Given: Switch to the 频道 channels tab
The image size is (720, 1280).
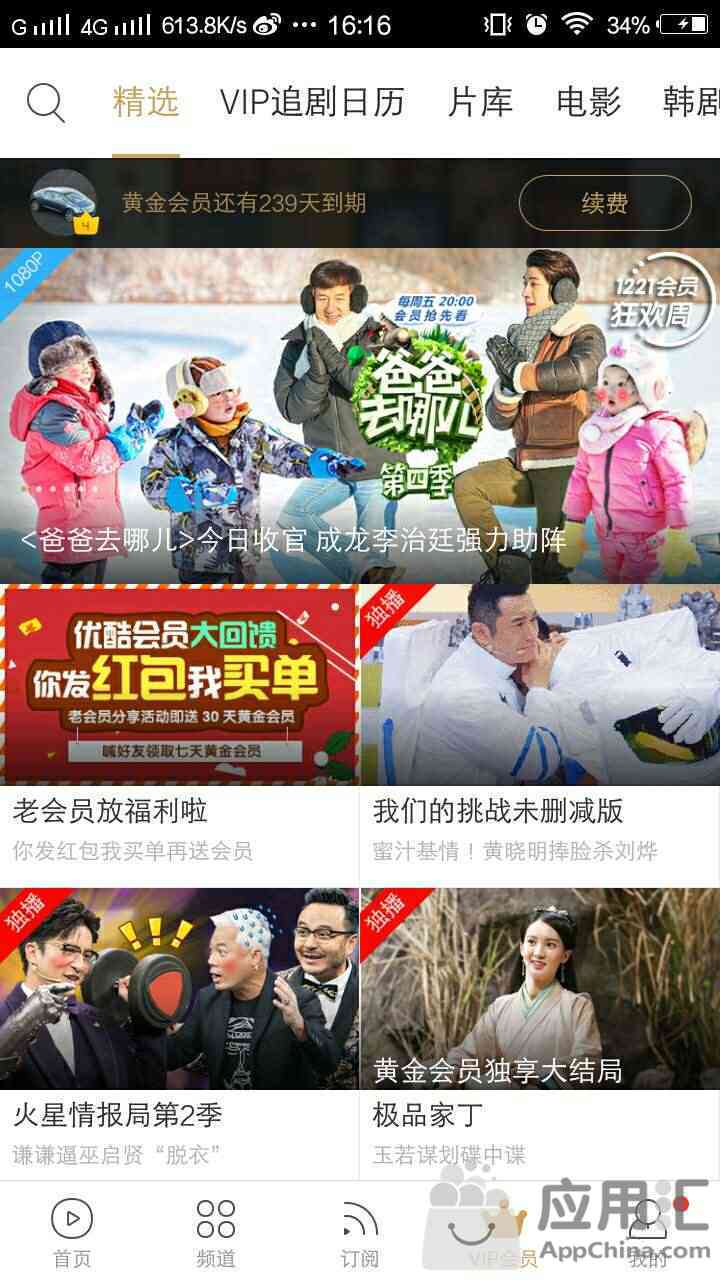Looking at the screenshot, I should click(216, 1232).
